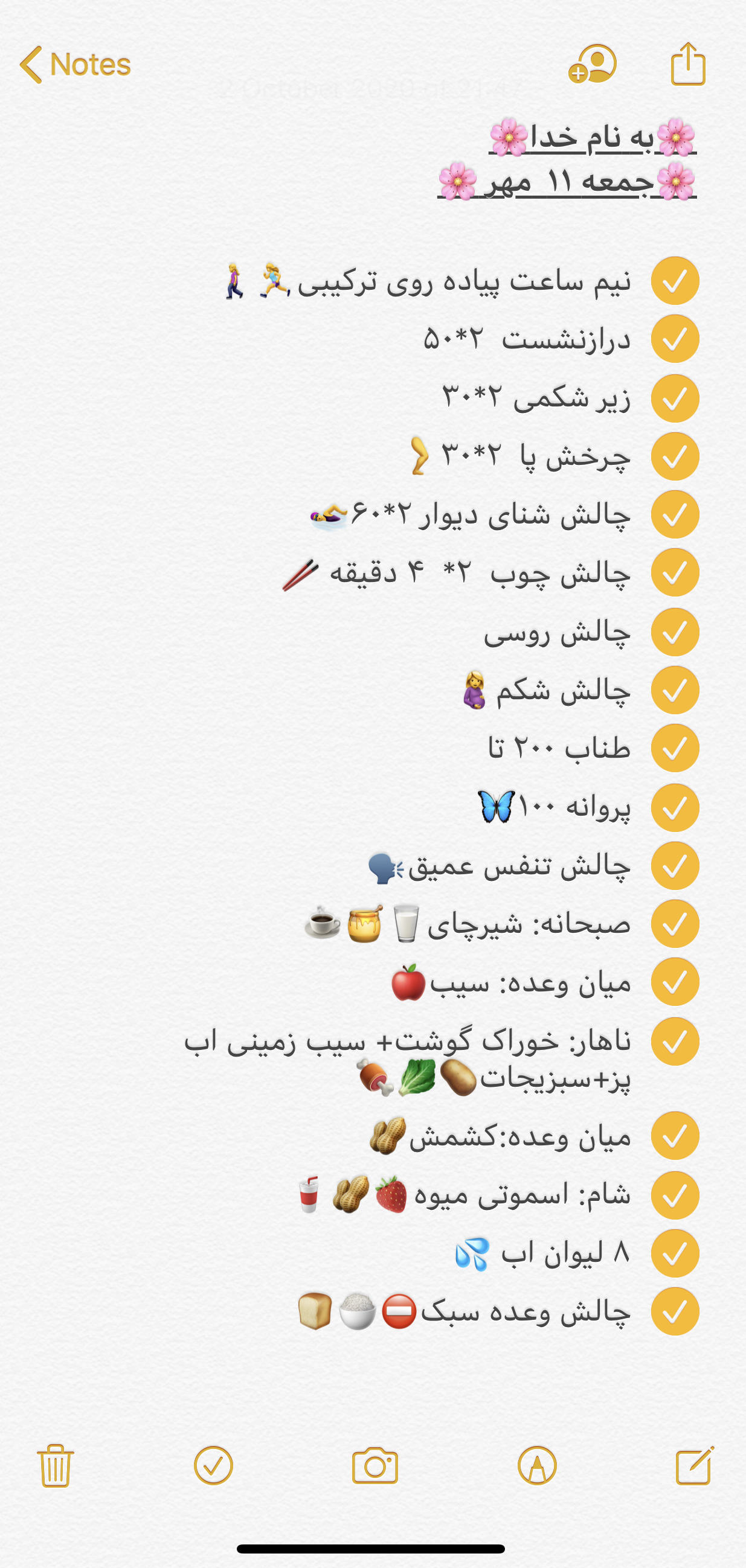Add people to this note

pos(592,64)
